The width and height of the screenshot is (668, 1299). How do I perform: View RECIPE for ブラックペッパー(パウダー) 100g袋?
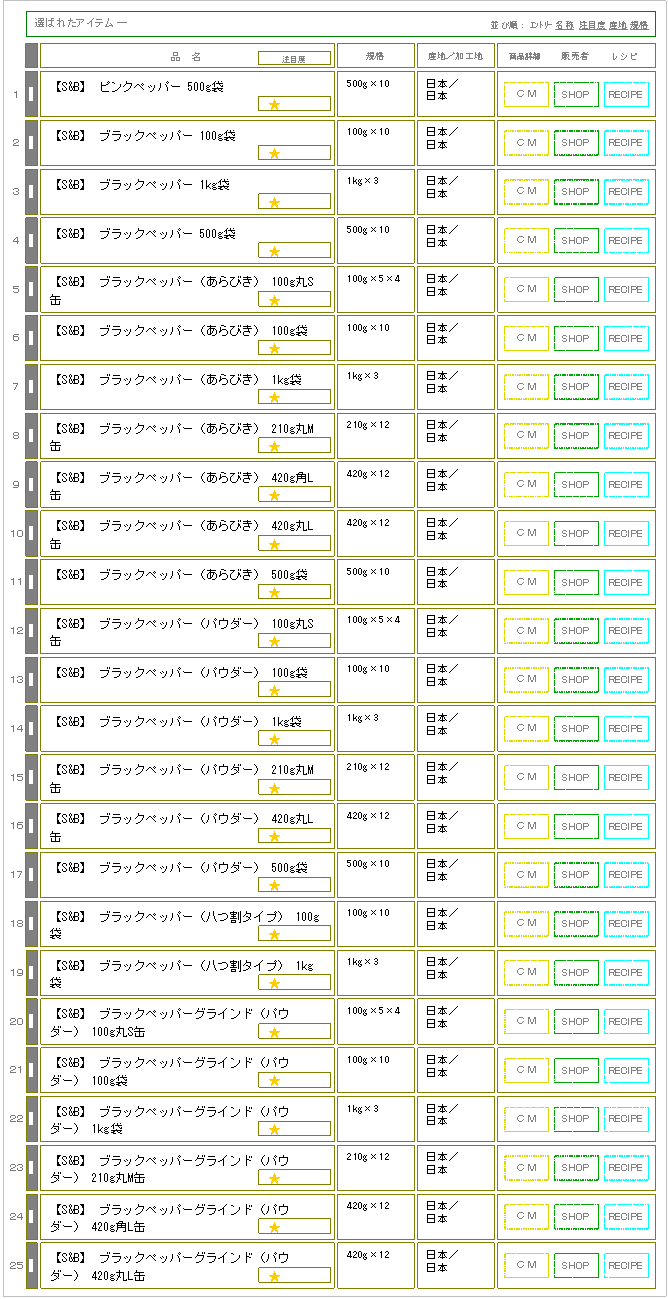click(x=626, y=680)
